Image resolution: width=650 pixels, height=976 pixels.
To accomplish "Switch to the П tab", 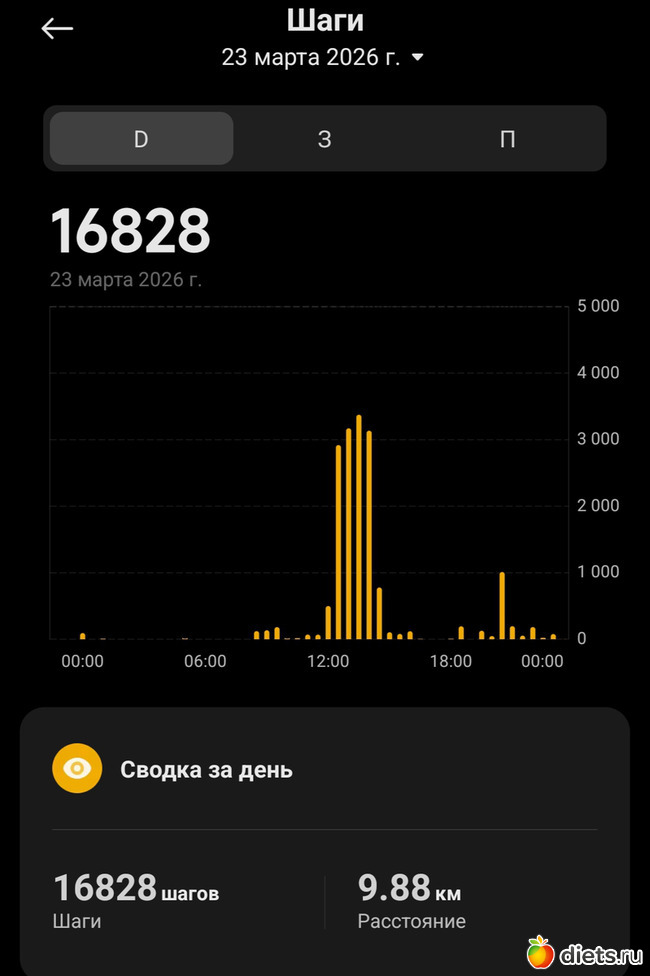I will click(x=507, y=139).
